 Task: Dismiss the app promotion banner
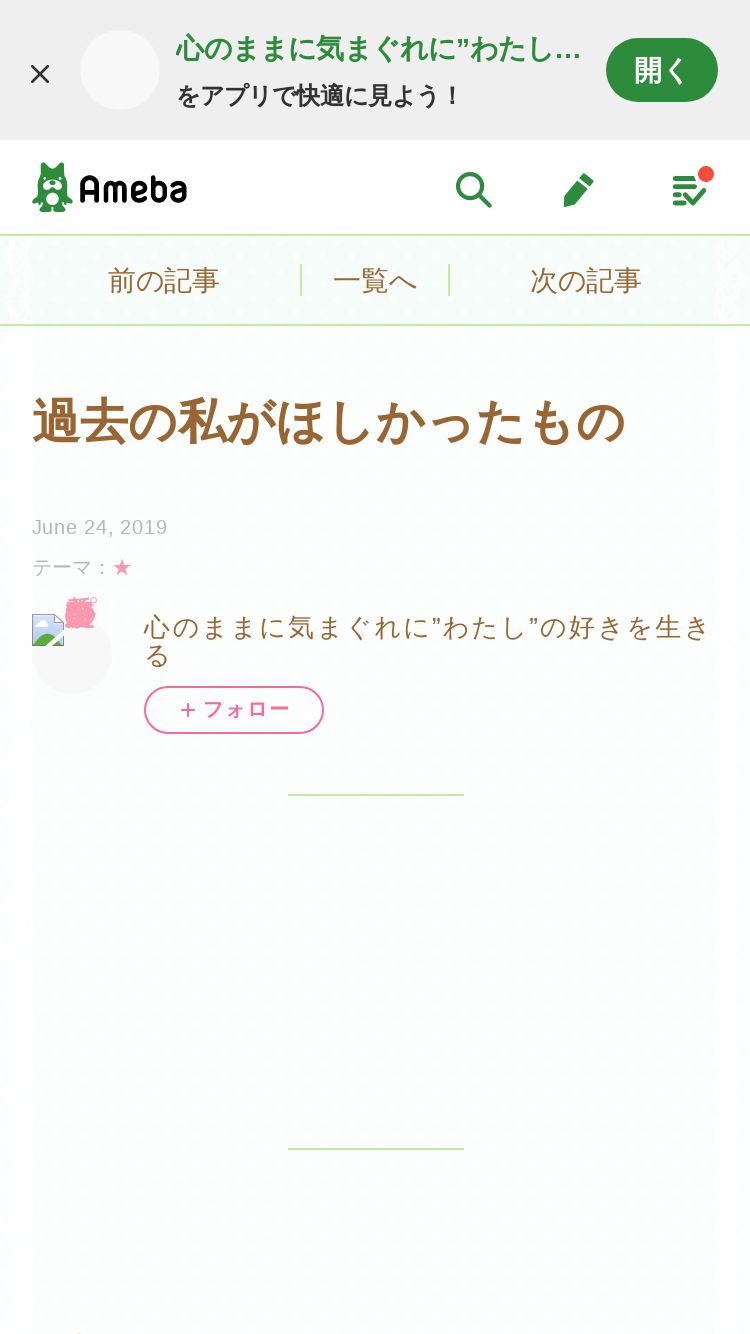click(40, 74)
